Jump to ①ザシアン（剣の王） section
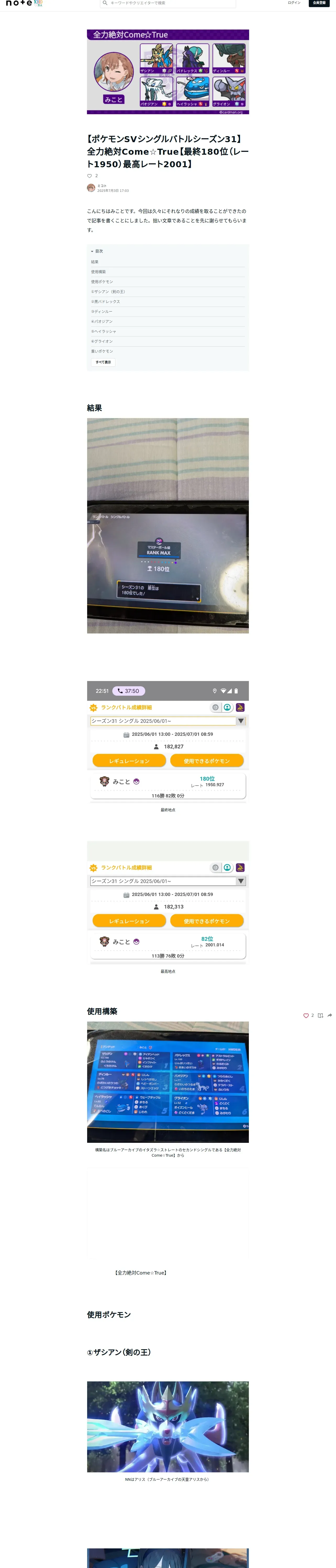 pos(108,292)
